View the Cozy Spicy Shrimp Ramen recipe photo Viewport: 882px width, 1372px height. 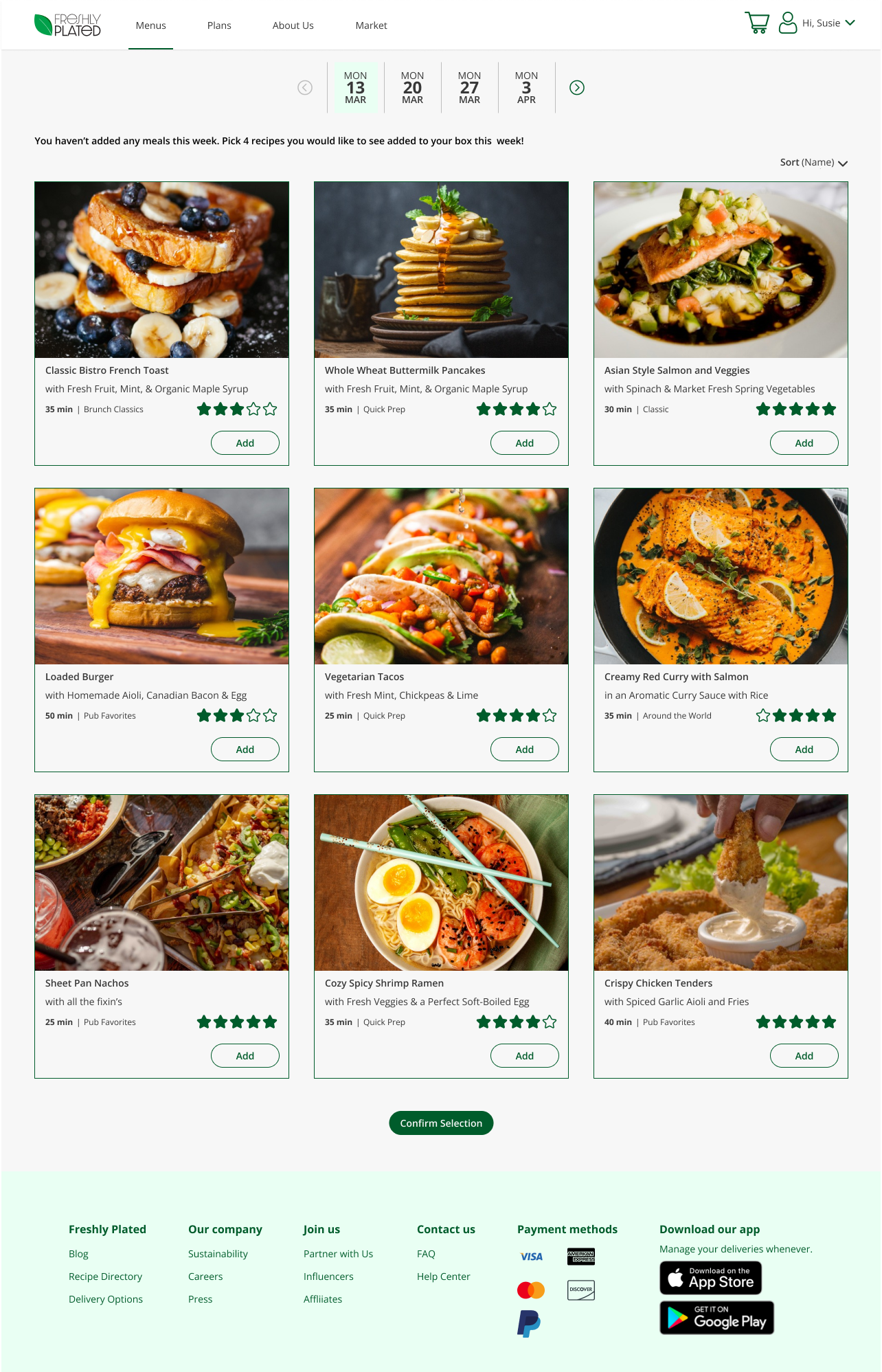coord(441,883)
